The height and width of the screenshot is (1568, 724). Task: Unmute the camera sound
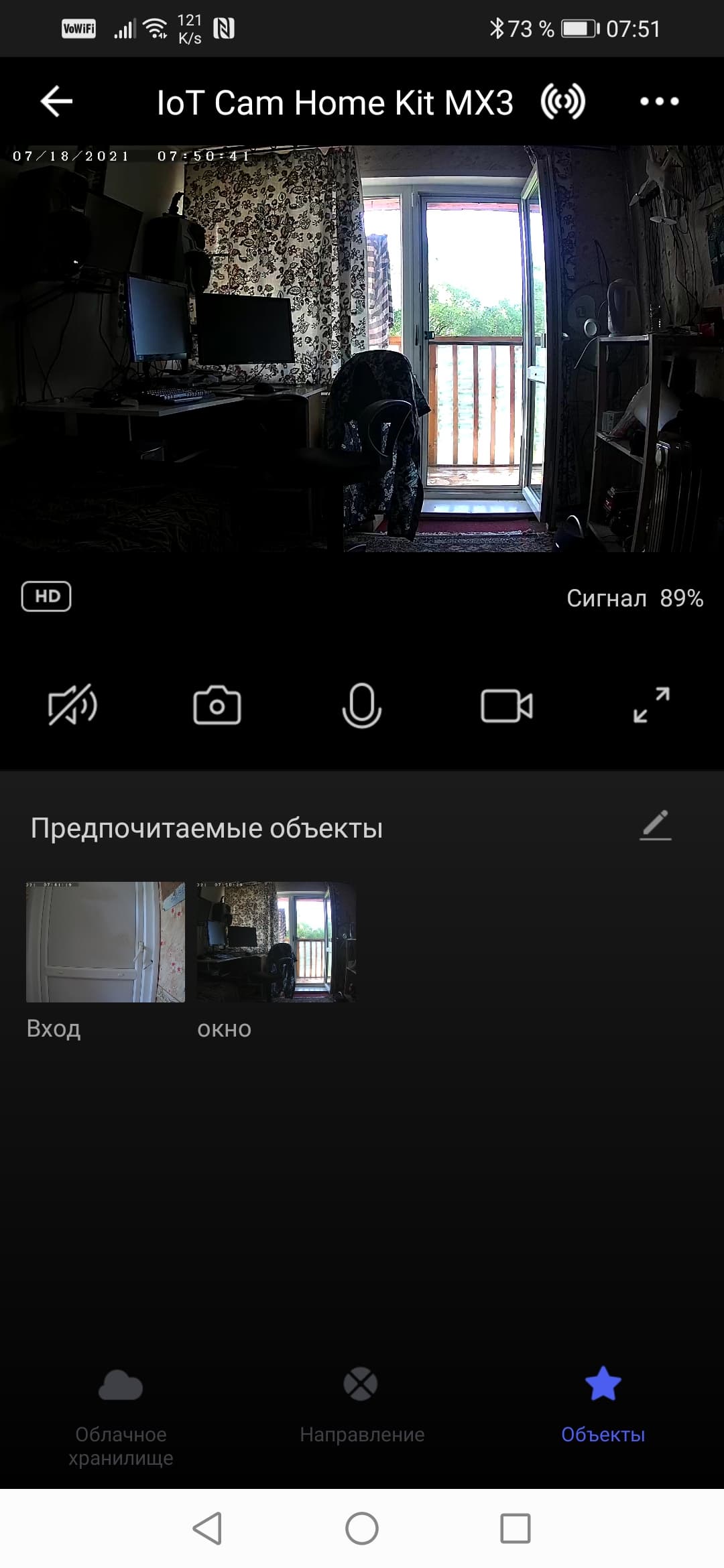pyautogui.click(x=72, y=706)
